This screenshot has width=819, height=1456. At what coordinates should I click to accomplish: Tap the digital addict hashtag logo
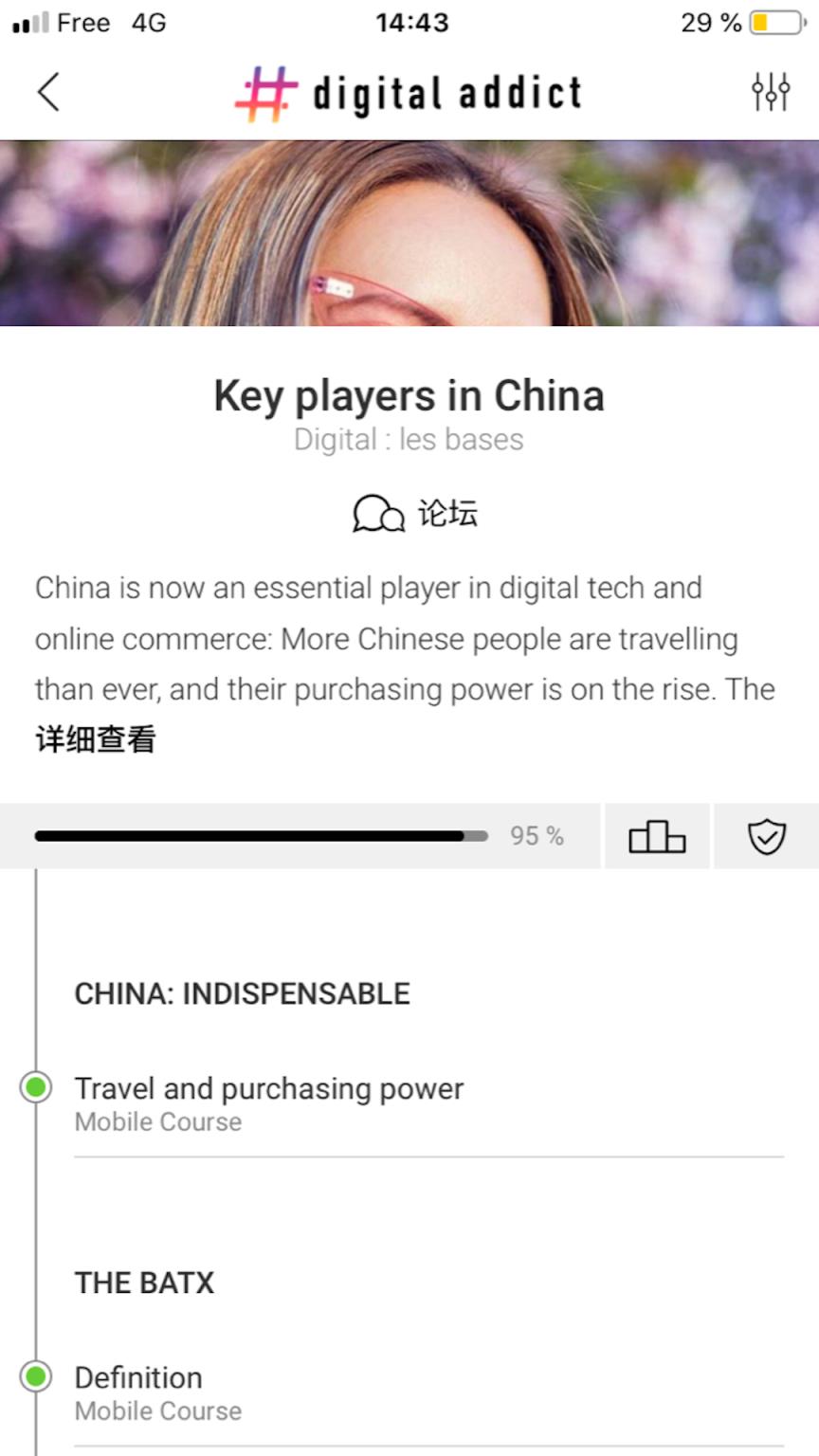(x=408, y=91)
